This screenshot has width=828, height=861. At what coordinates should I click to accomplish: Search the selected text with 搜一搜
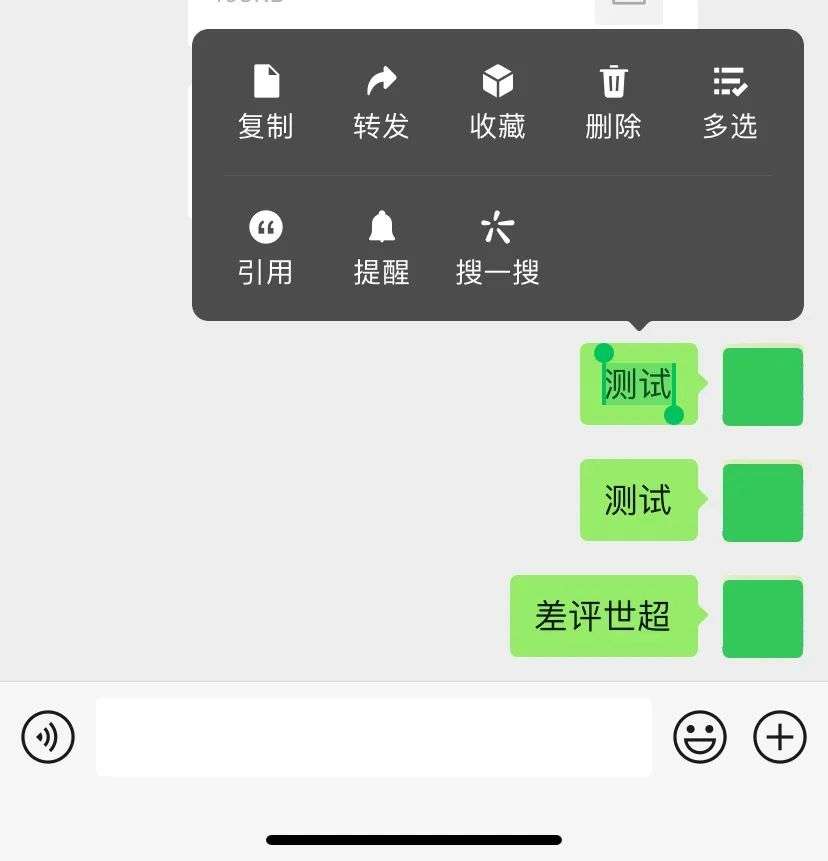[498, 249]
